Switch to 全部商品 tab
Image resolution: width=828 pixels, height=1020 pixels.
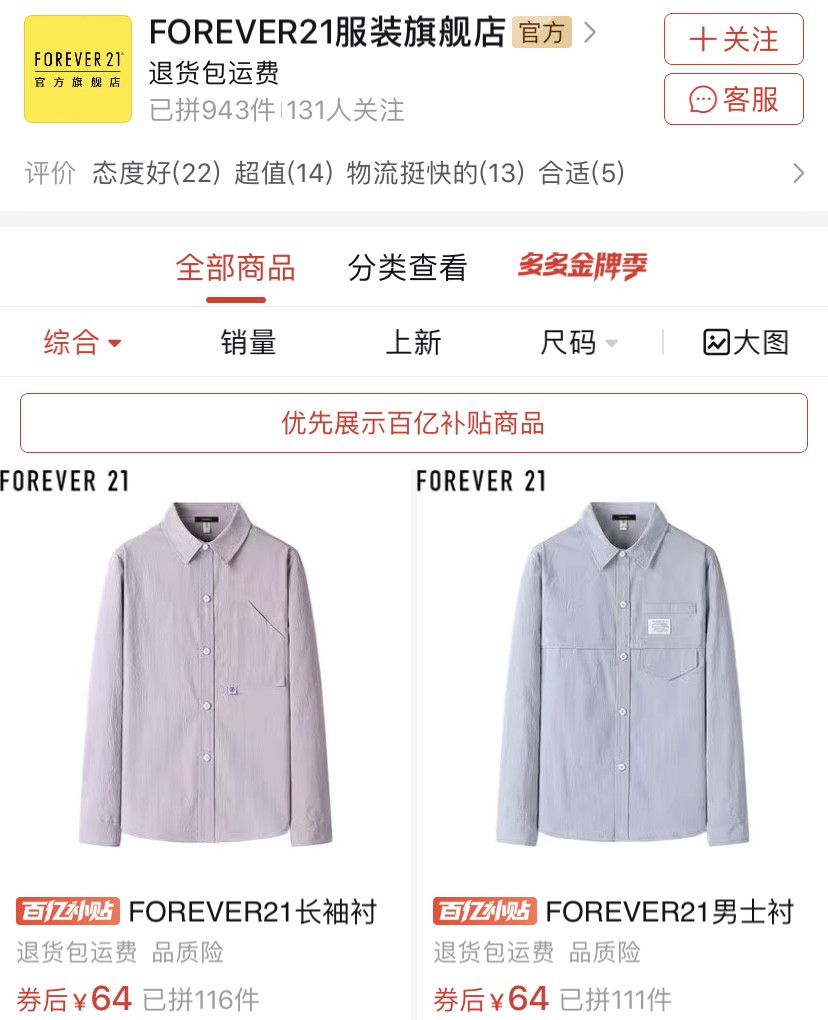tap(235, 268)
